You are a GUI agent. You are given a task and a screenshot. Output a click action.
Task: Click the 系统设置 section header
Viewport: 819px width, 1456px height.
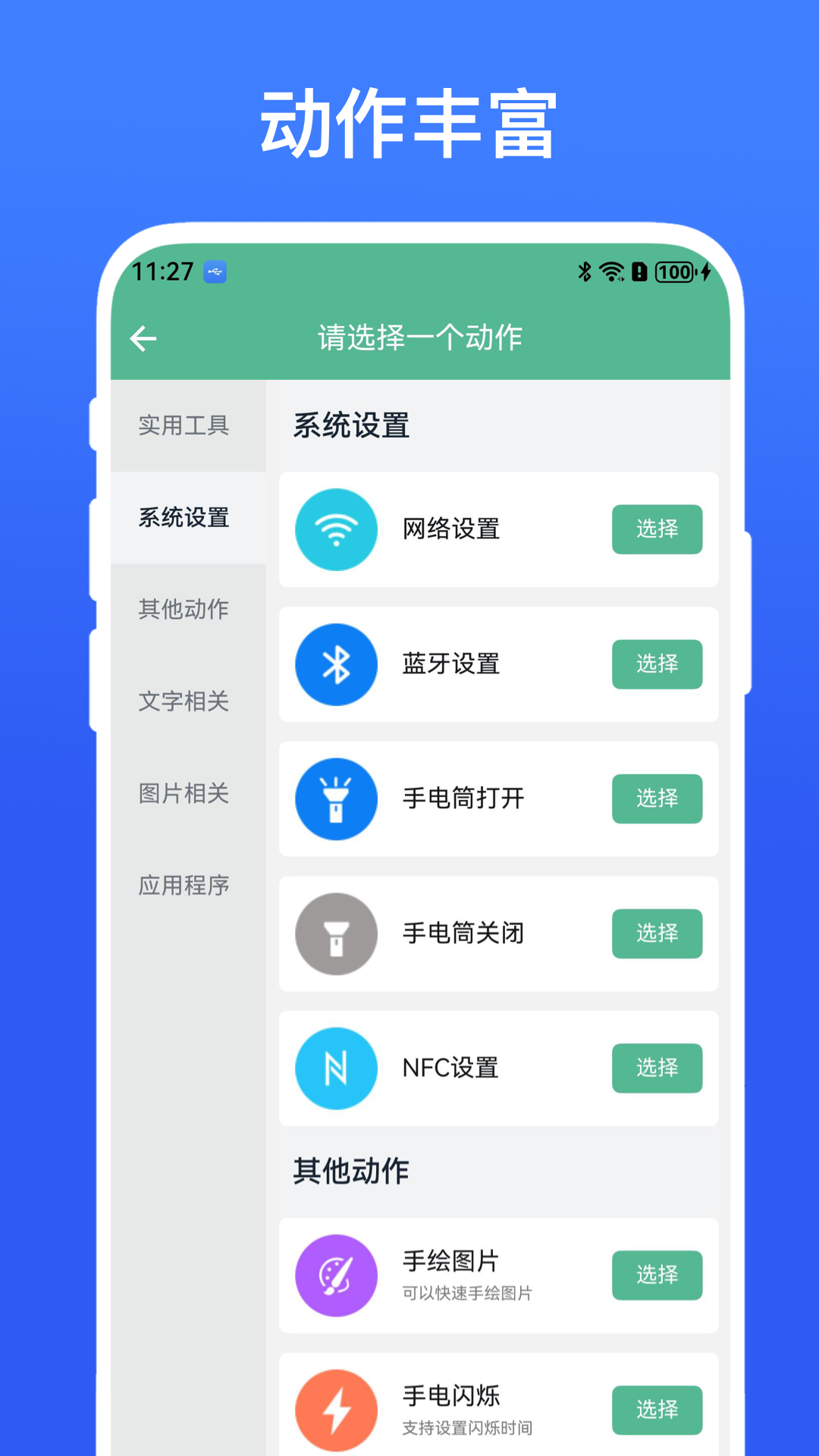(350, 426)
